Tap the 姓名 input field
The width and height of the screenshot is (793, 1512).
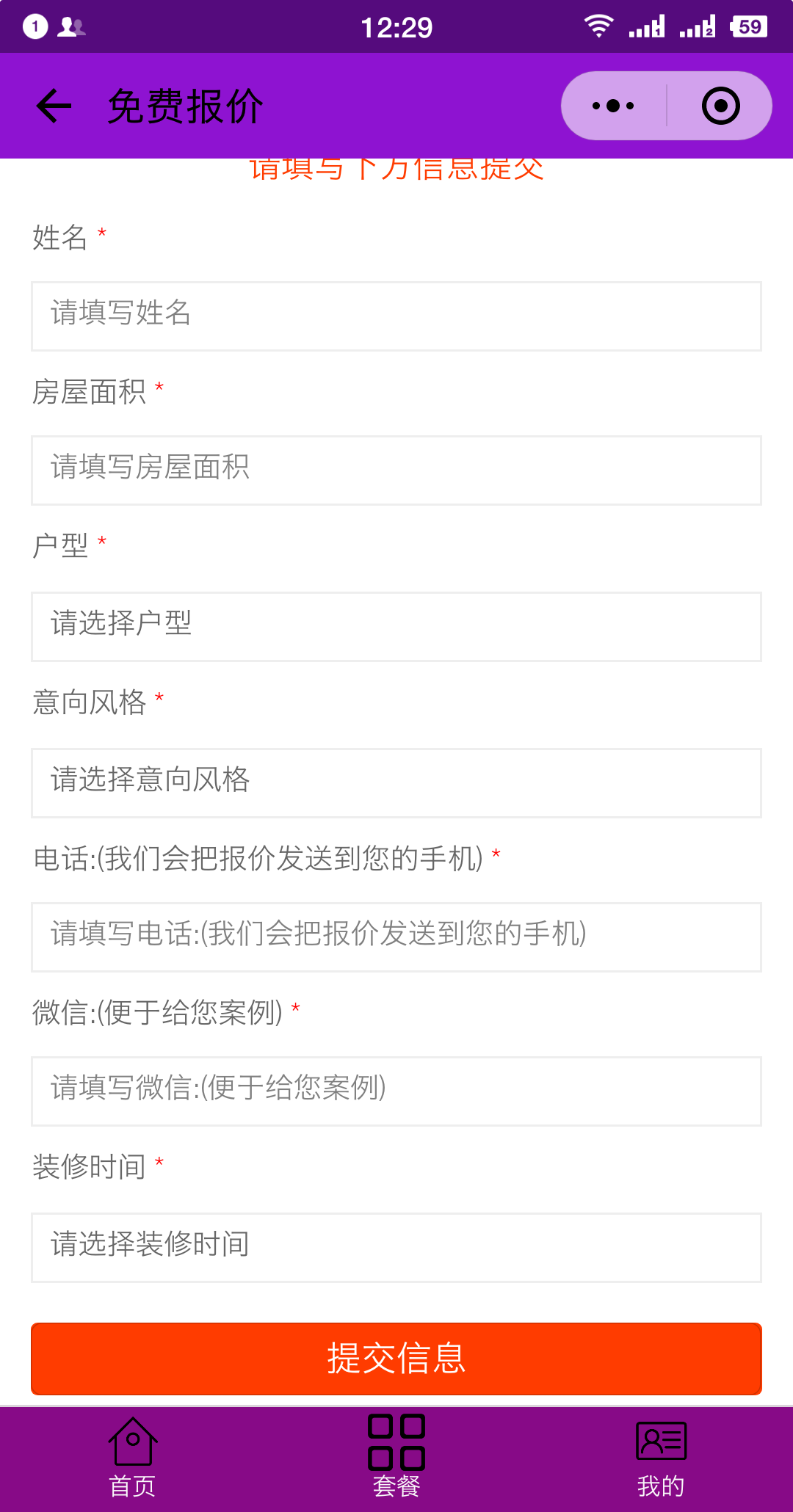pos(396,316)
